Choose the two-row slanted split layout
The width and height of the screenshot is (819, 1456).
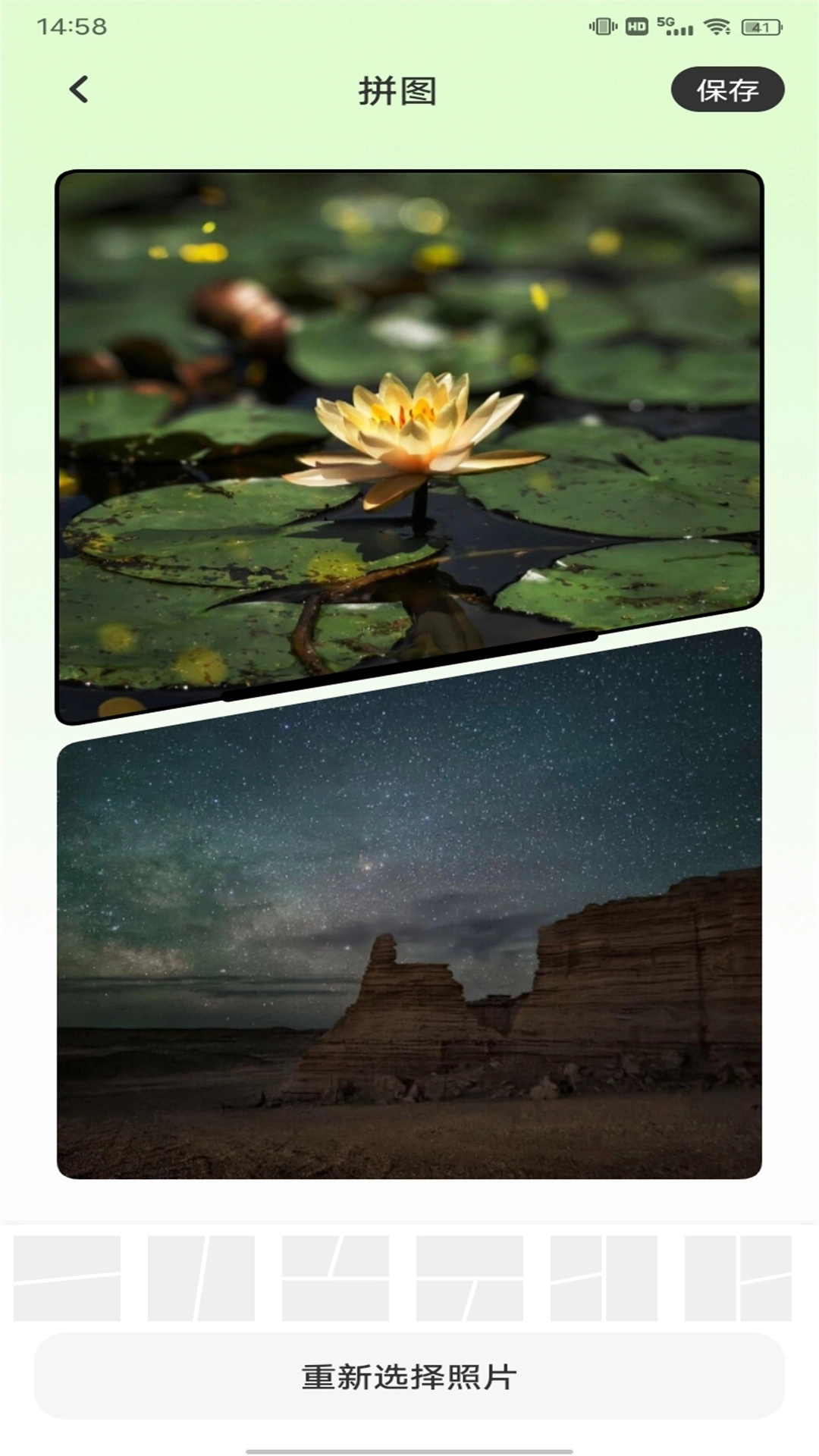click(67, 1278)
